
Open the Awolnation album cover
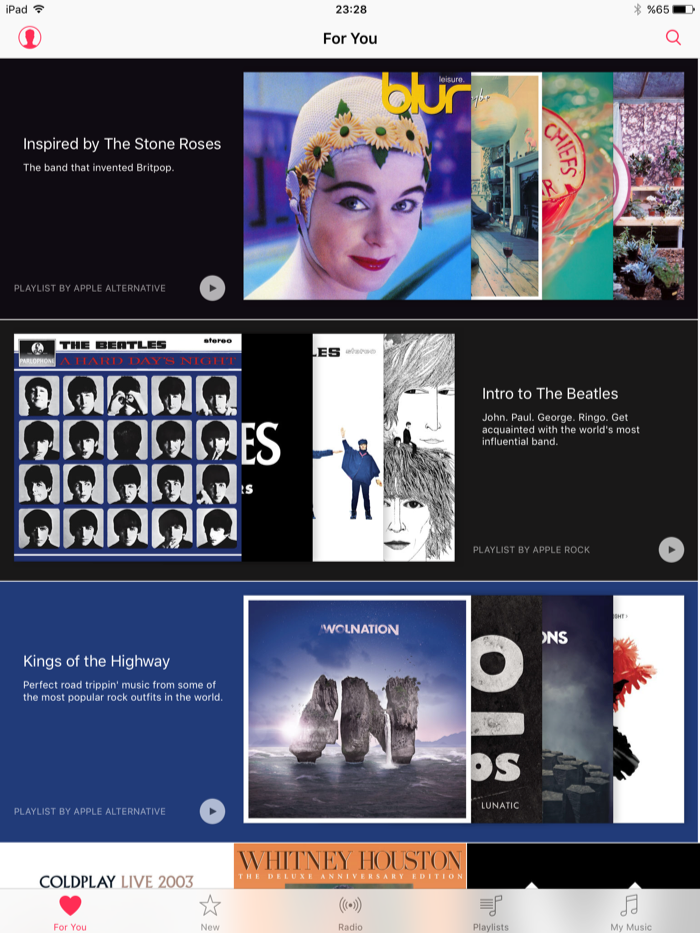[357, 709]
